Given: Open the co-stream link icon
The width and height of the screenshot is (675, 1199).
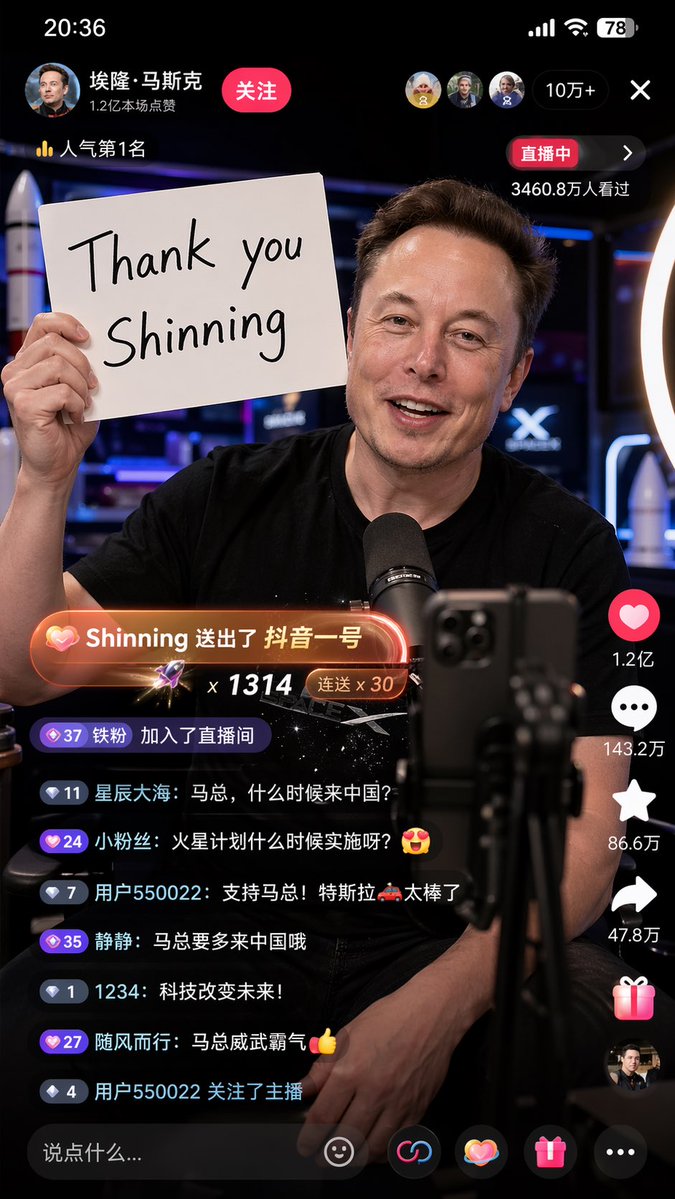Looking at the screenshot, I should point(413,1152).
